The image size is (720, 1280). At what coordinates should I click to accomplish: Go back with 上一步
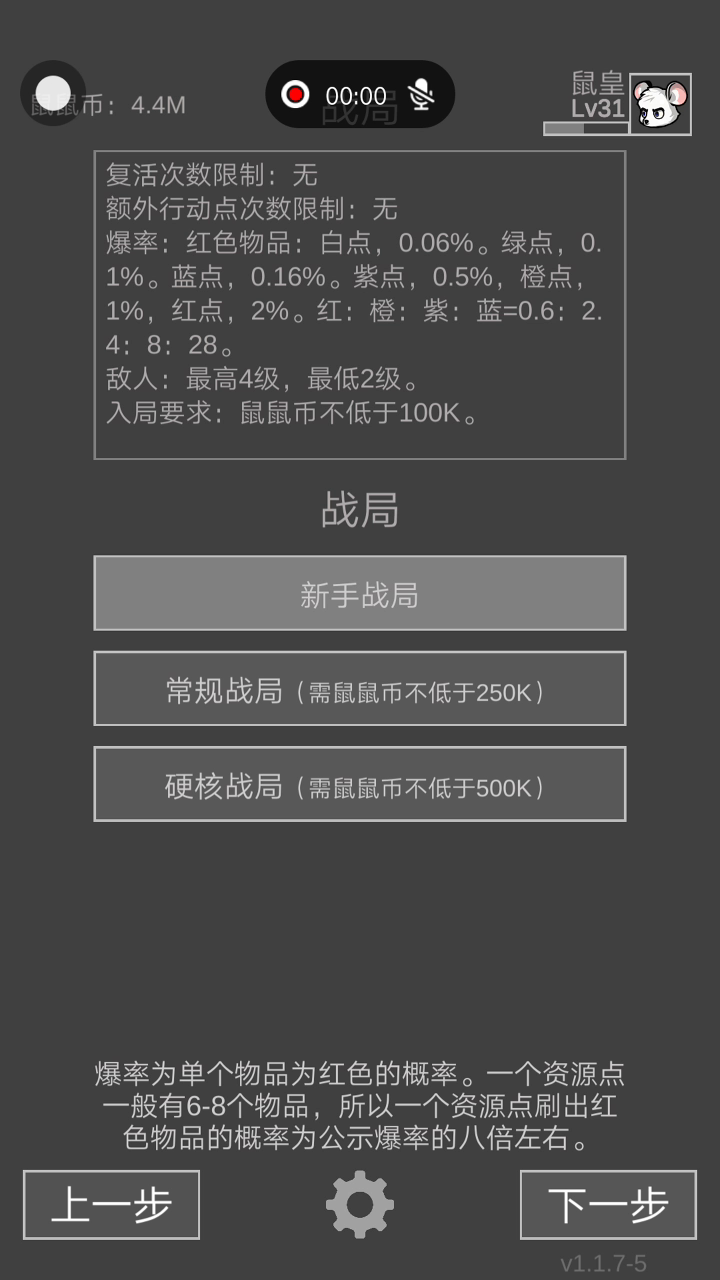pos(111,1205)
